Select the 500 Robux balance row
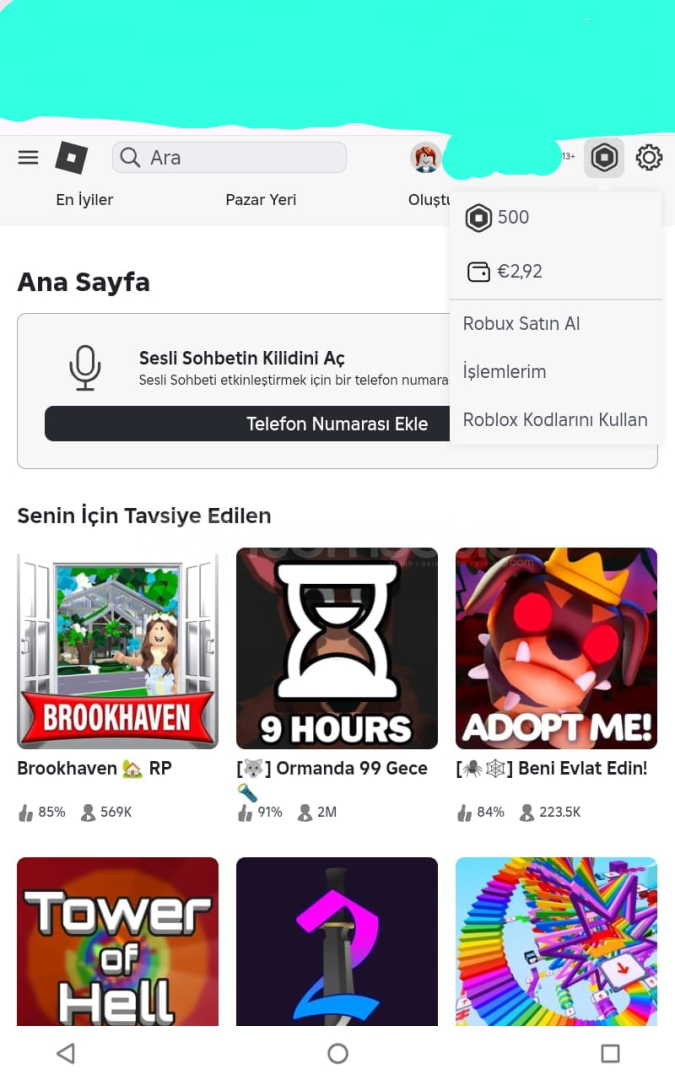The height and width of the screenshot is (1080, 675). click(555, 218)
